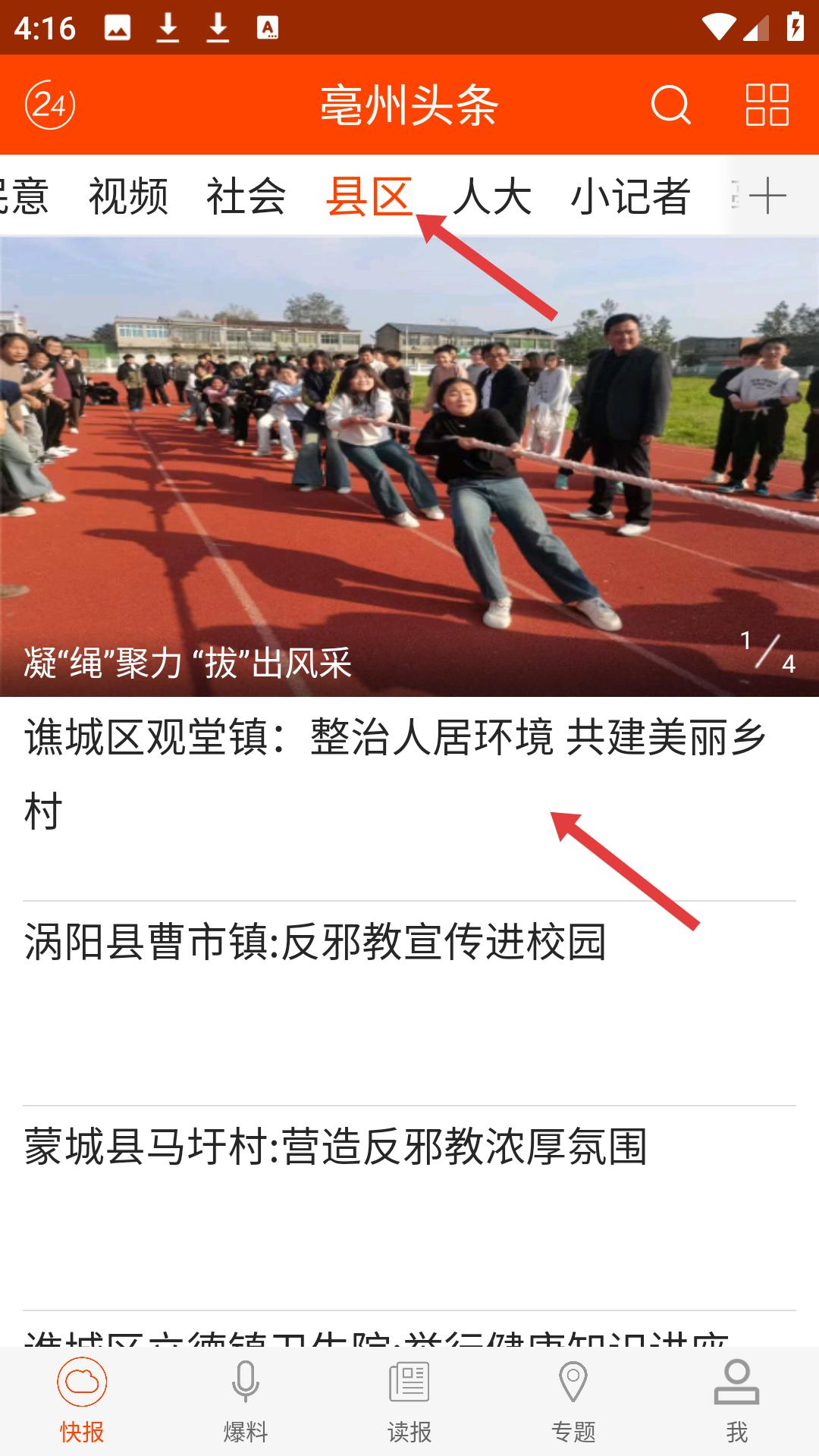The width and height of the screenshot is (819, 1456).
Task: Open article 蒙城县马圩村:营造反邪教浓厚氛围
Action: pos(335,1147)
